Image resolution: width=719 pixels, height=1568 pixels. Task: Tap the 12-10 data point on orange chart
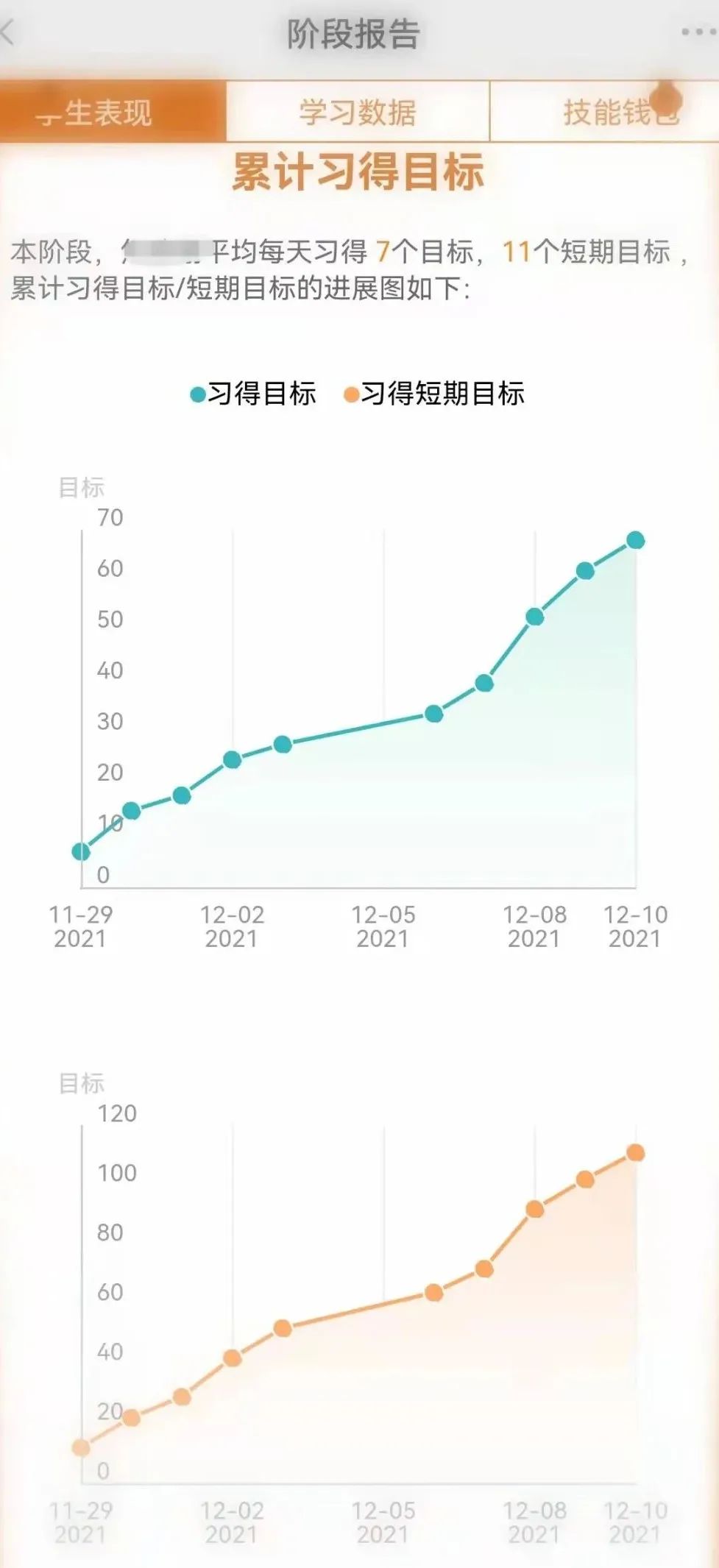coord(636,1153)
